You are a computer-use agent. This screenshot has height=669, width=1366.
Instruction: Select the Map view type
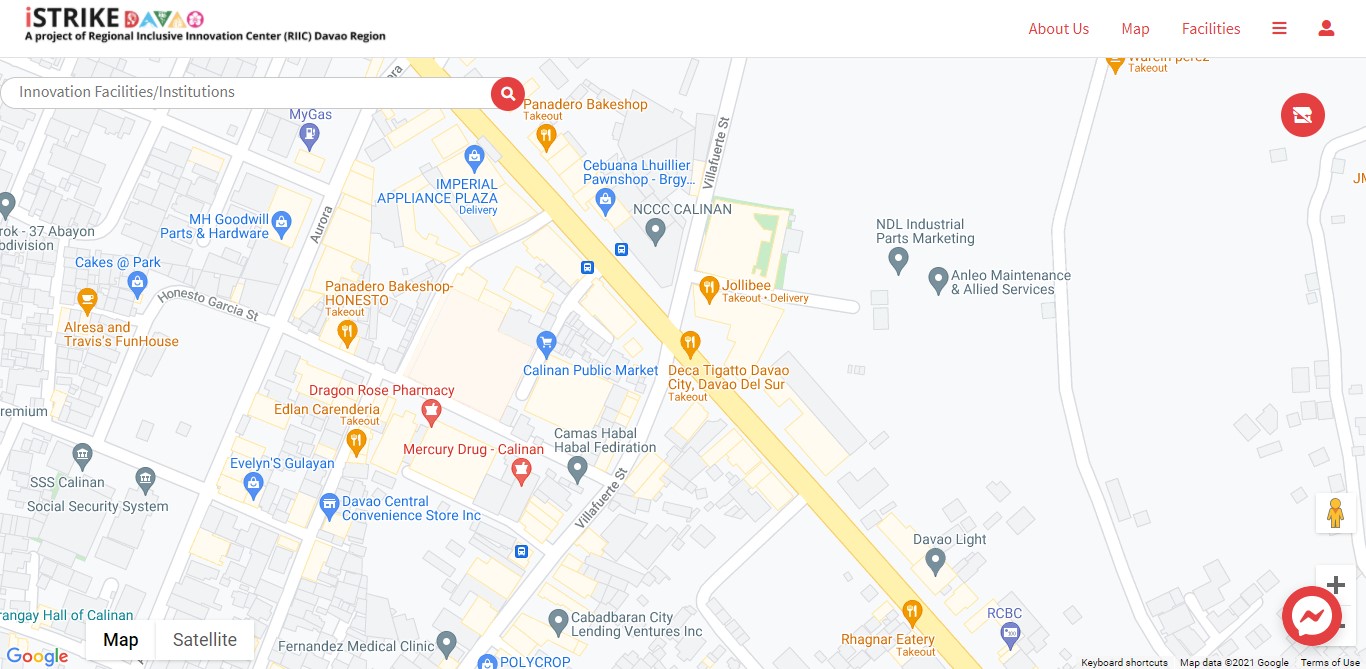click(121, 640)
